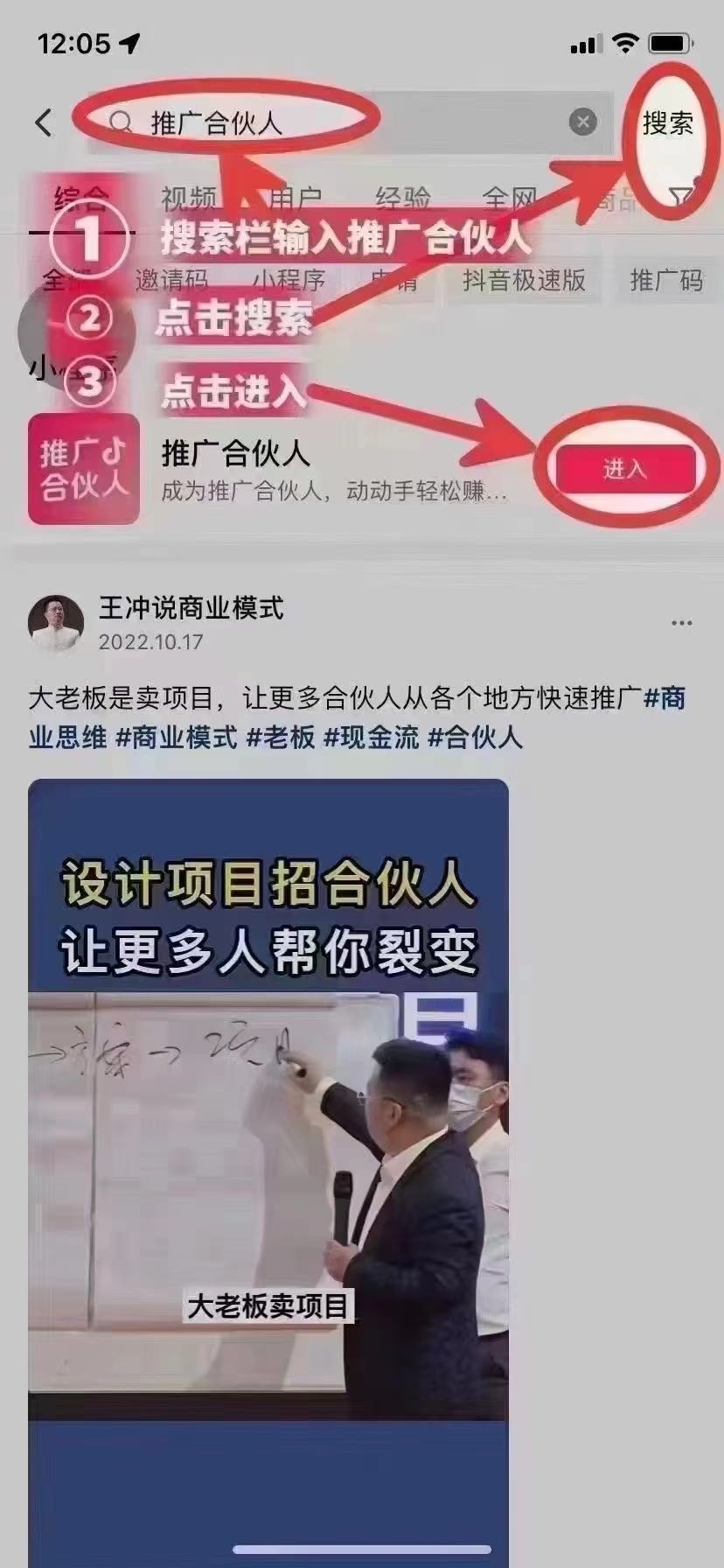Open the #商业模式 hashtag
Screen dimensions: 724x1568
pos(177,738)
